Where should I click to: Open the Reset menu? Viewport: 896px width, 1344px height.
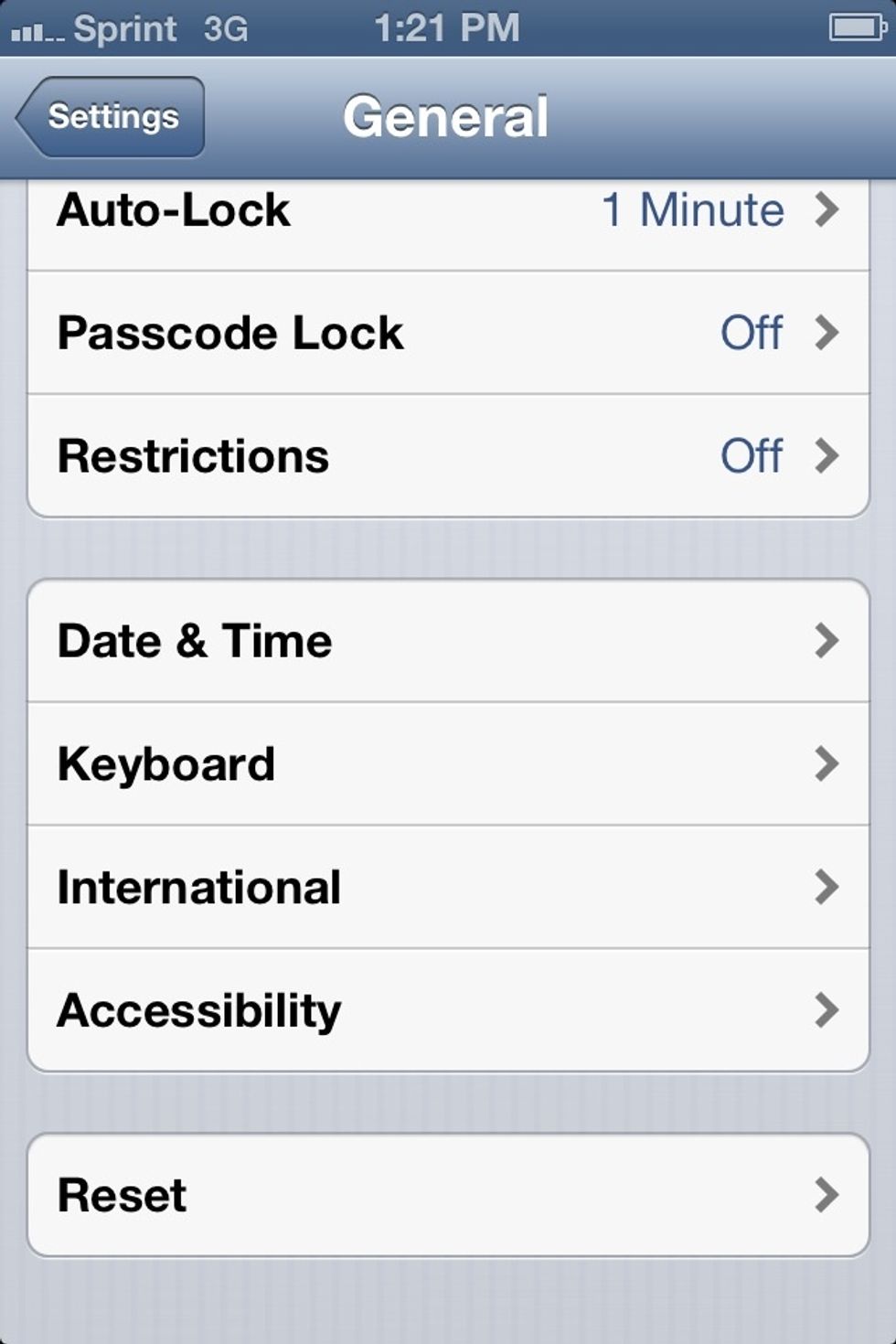coord(448,1195)
